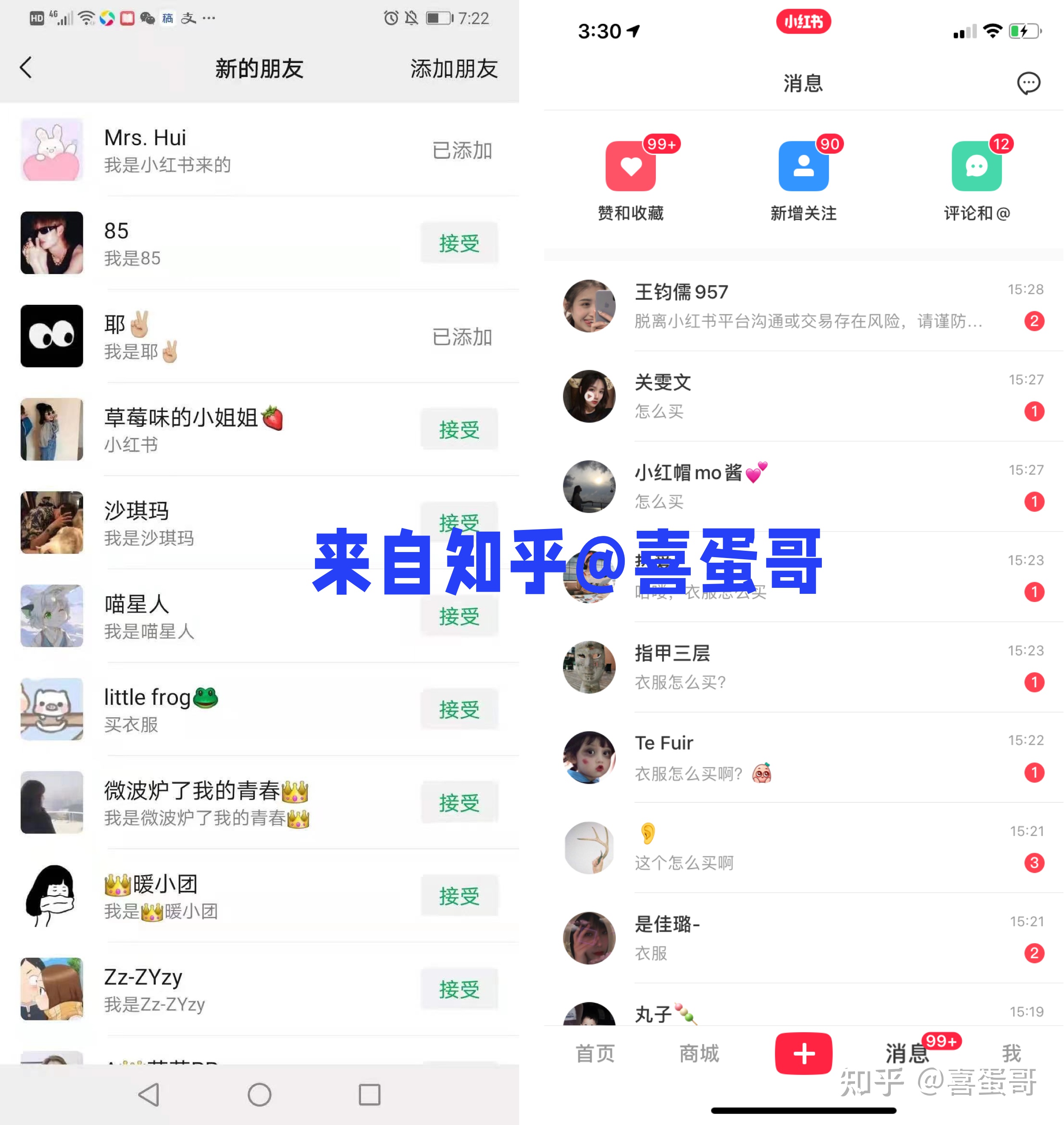This screenshot has width=1064, height=1125.
Task: Tap the red plus button to create a post
Action: tap(803, 1053)
